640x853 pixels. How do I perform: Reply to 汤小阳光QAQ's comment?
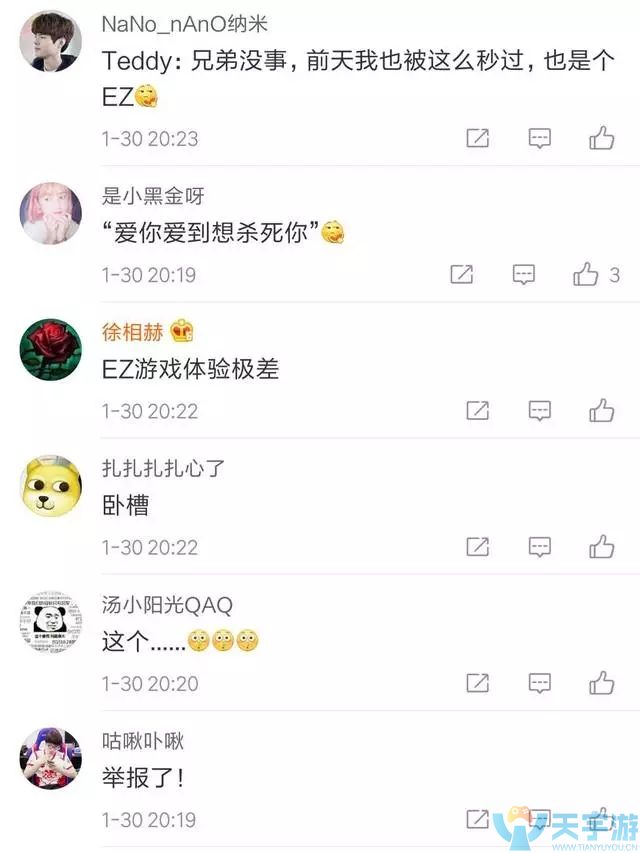click(540, 683)
